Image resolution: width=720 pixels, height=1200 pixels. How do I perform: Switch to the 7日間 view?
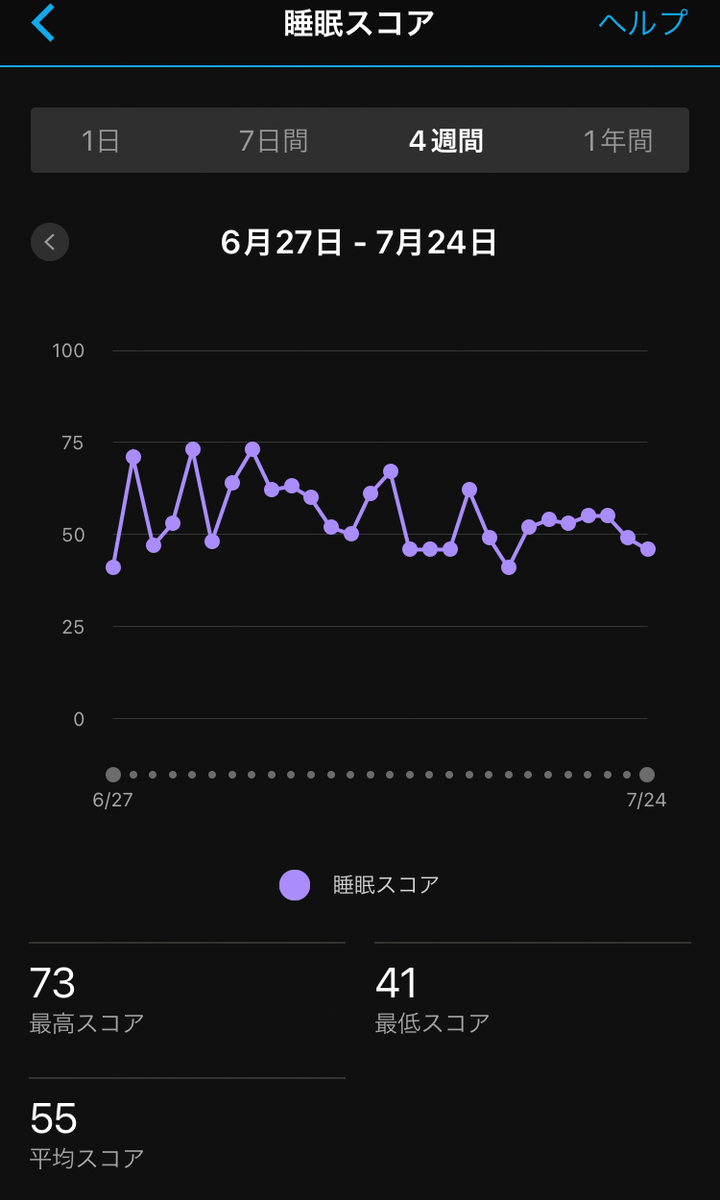(273, 141)
